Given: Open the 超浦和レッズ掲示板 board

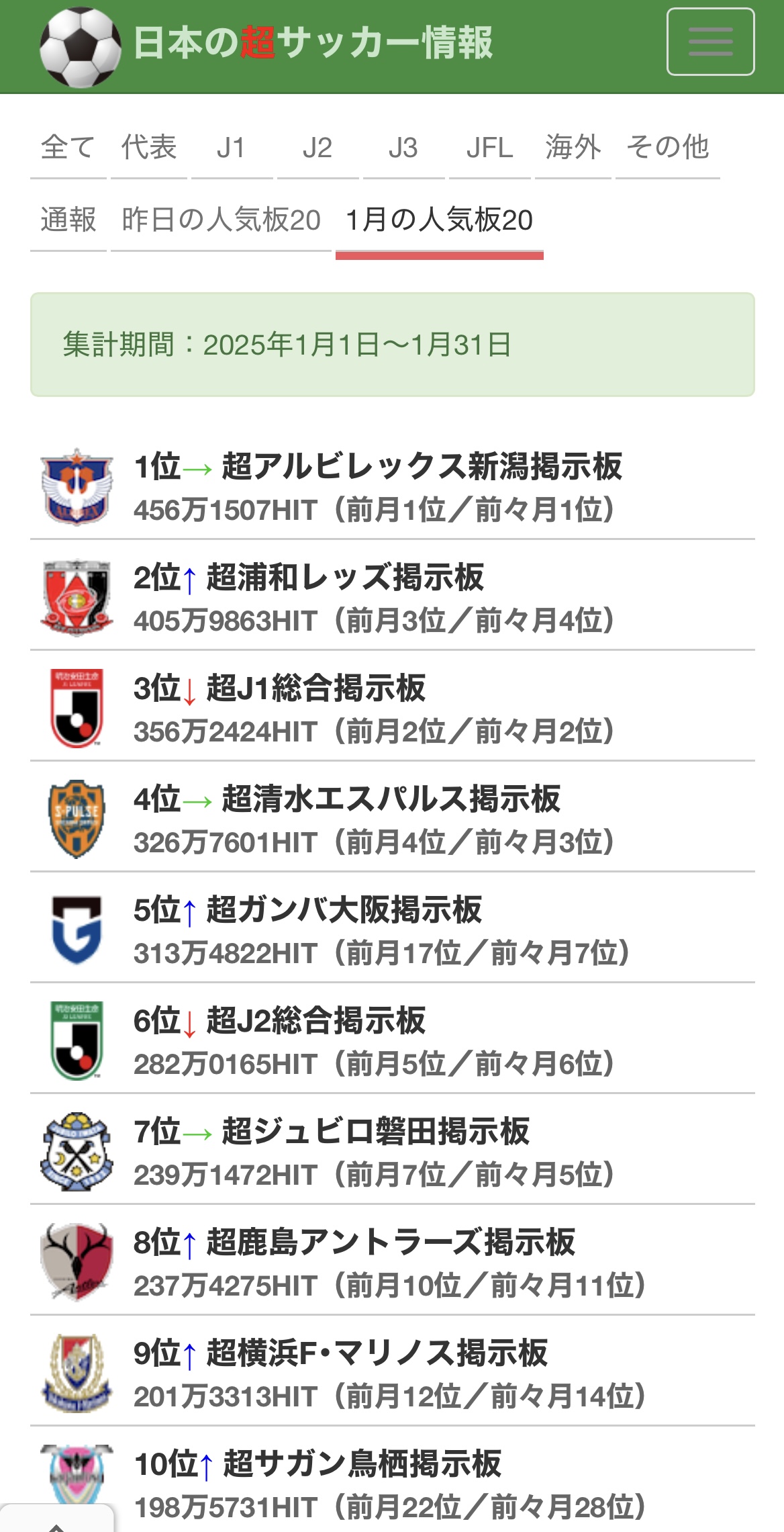Looking at the screenshot, I should click(x=345, y=578).
